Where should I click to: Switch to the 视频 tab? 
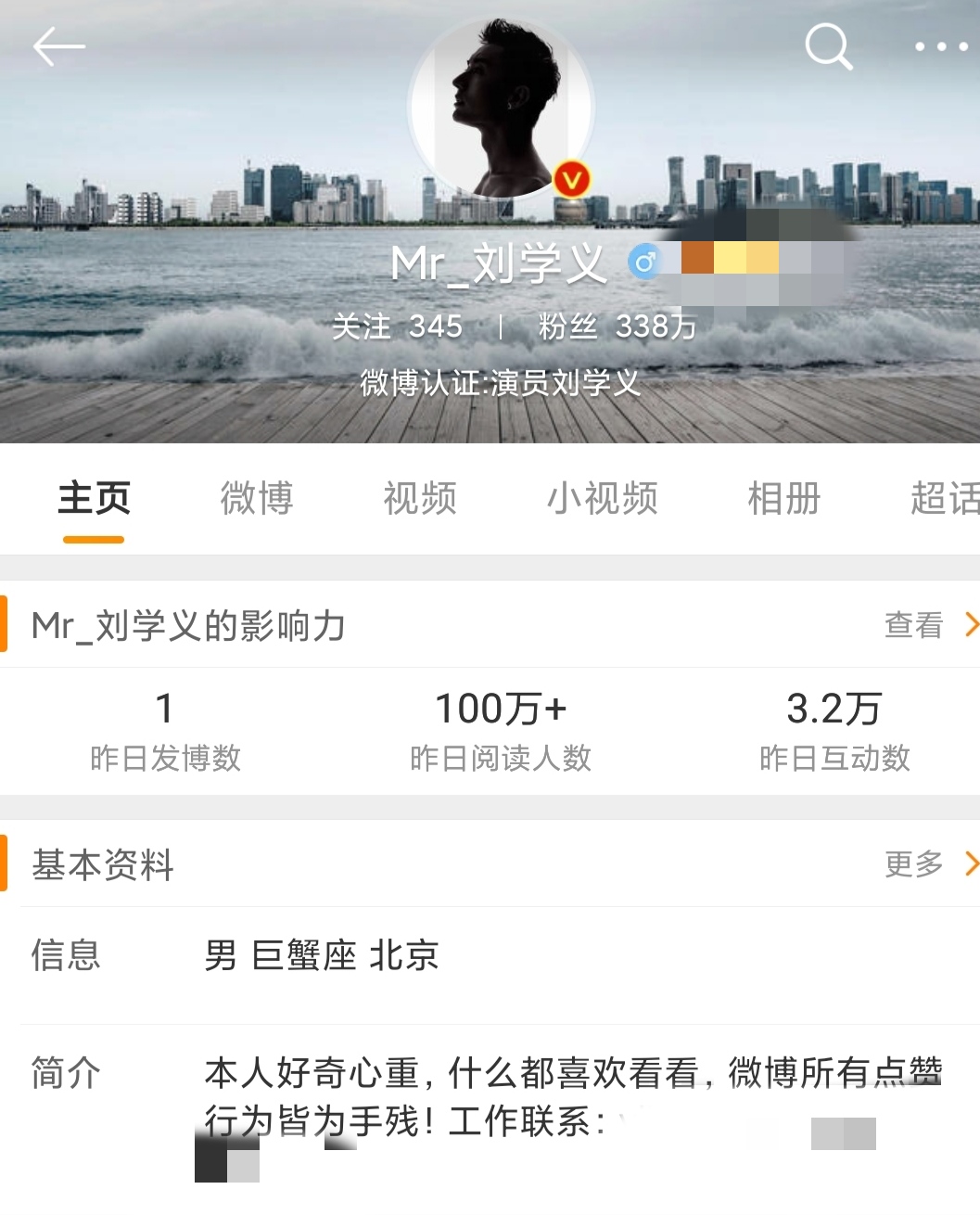pyautogui.click(x=420, y=498)
